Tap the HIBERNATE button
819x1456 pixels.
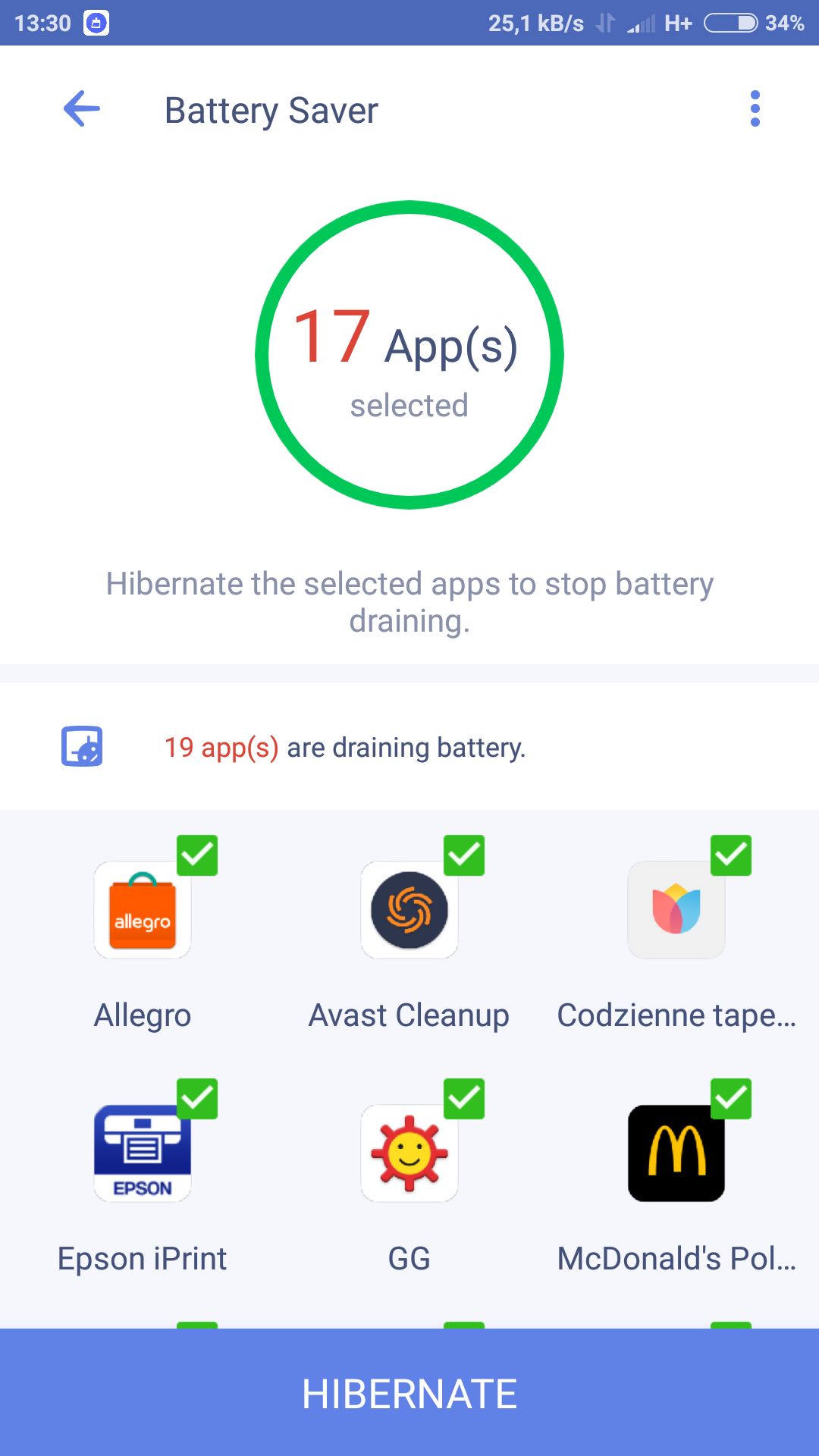coord(409,1392)
